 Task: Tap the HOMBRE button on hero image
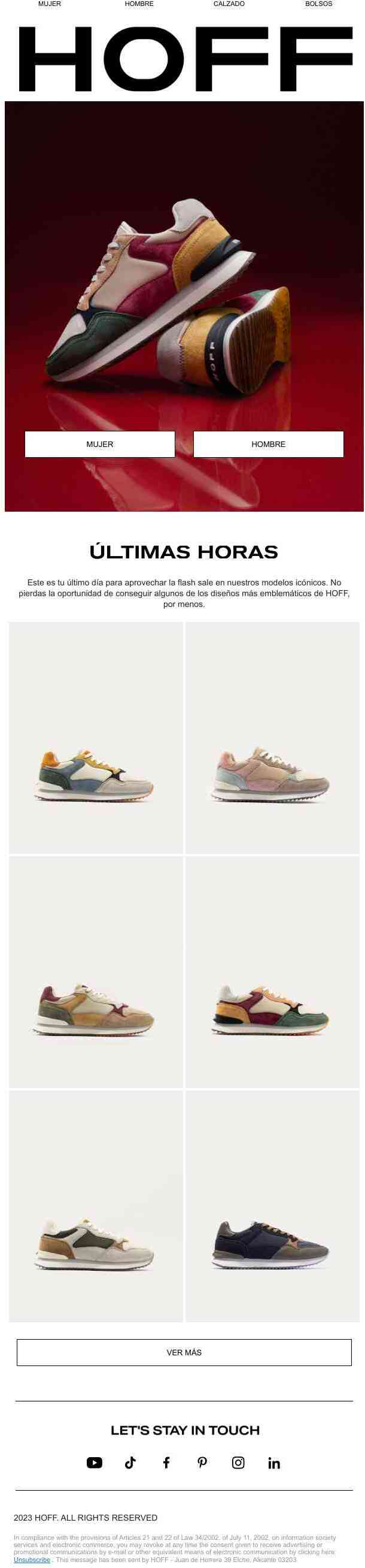pos(268,444)
